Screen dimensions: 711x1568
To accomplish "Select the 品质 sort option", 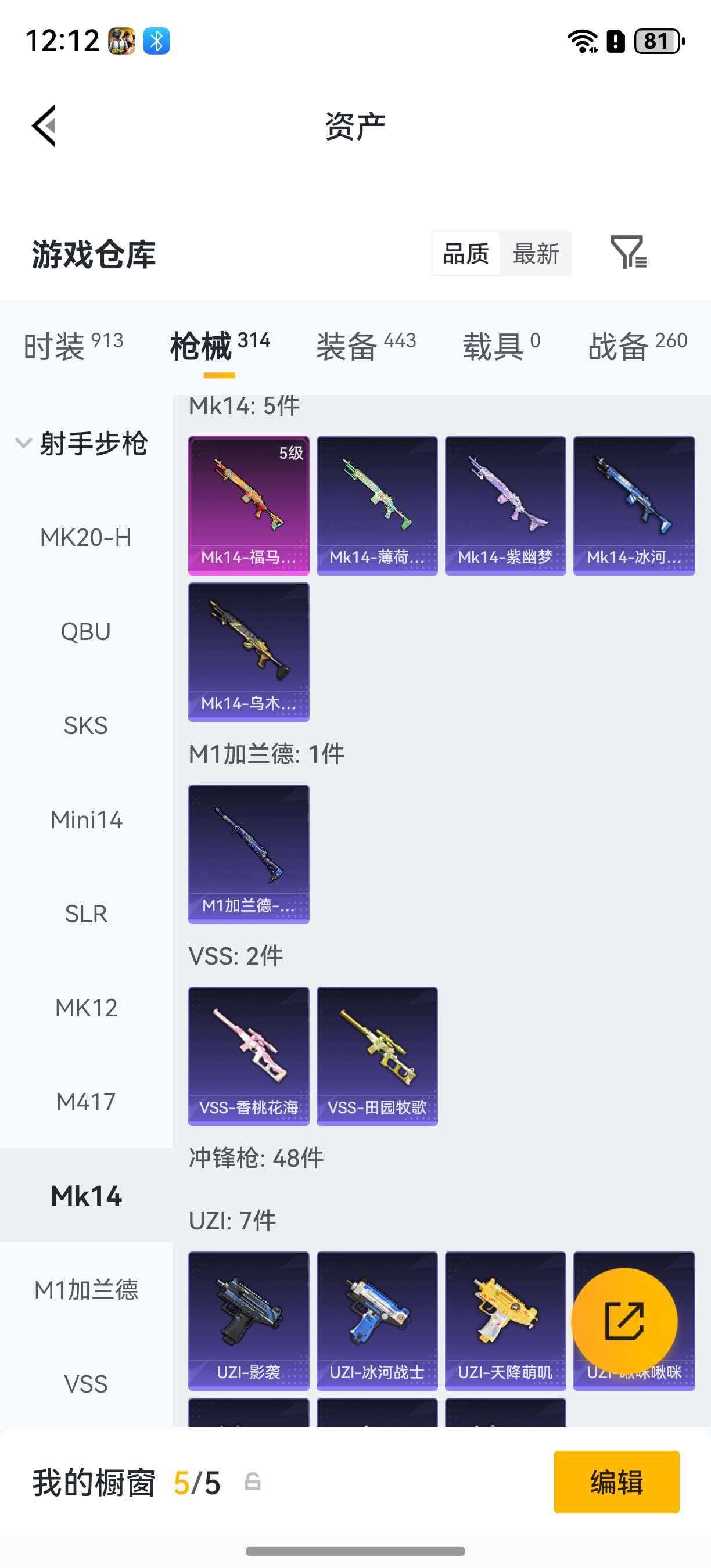I will click(466, 253).
